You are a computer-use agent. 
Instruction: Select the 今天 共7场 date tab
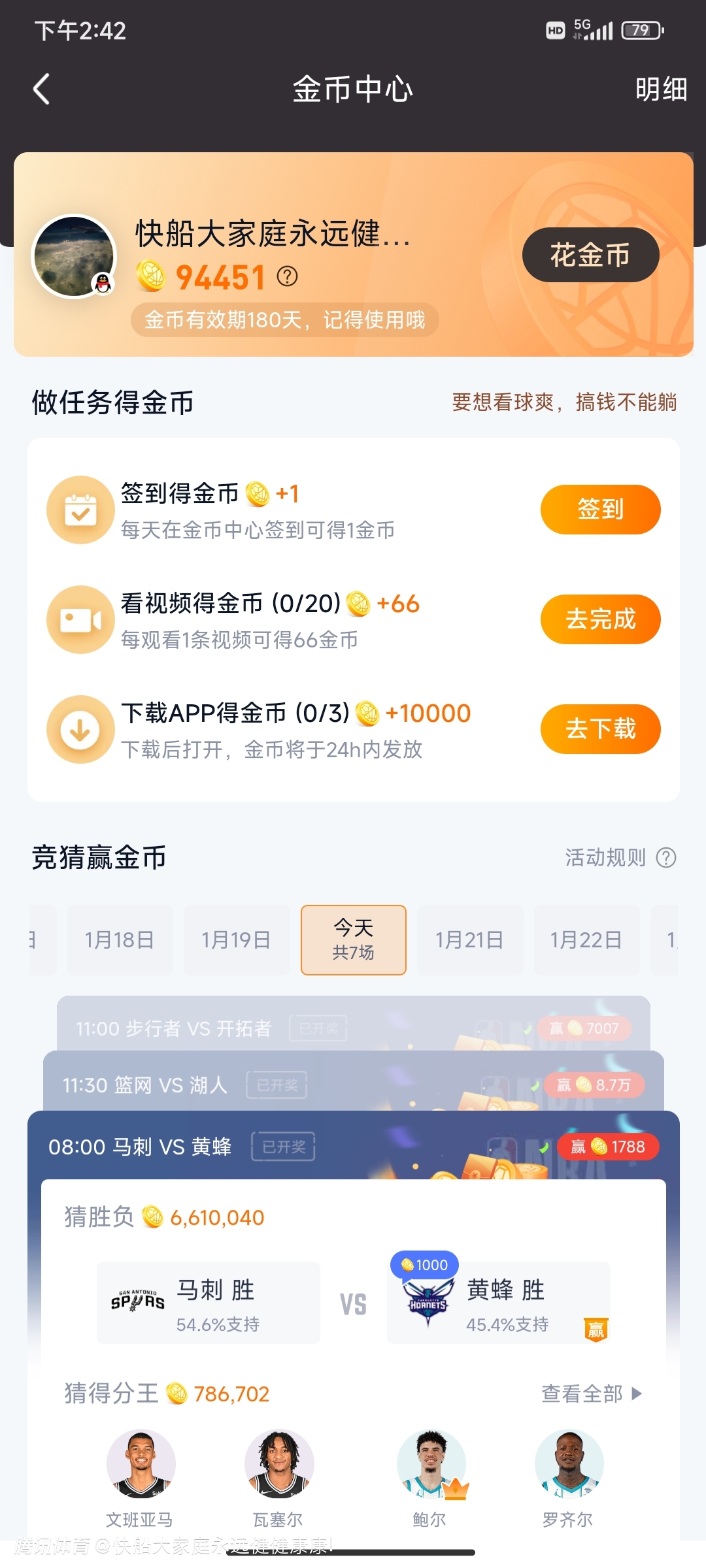point(353,940)
